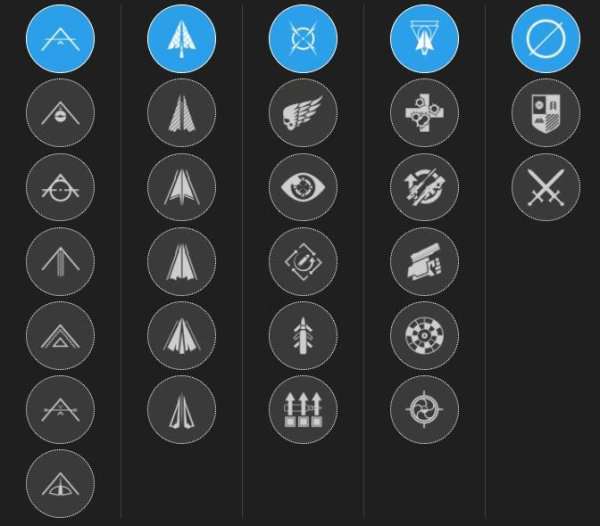Screen dimensions: 600x526
Task: Pick the round cylinder perk
Action: [424, 336]
